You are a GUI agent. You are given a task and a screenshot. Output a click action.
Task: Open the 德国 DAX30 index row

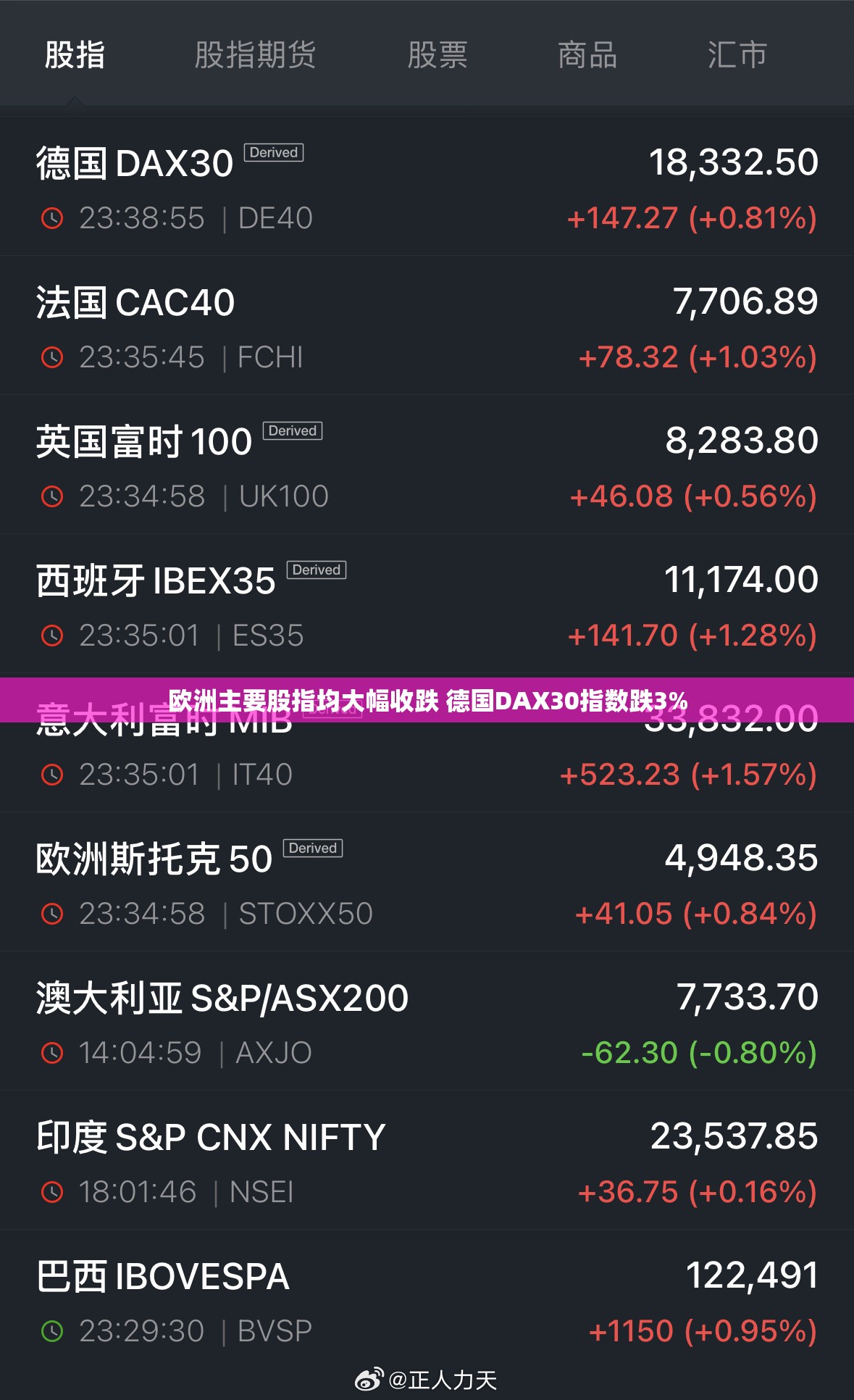427,186
